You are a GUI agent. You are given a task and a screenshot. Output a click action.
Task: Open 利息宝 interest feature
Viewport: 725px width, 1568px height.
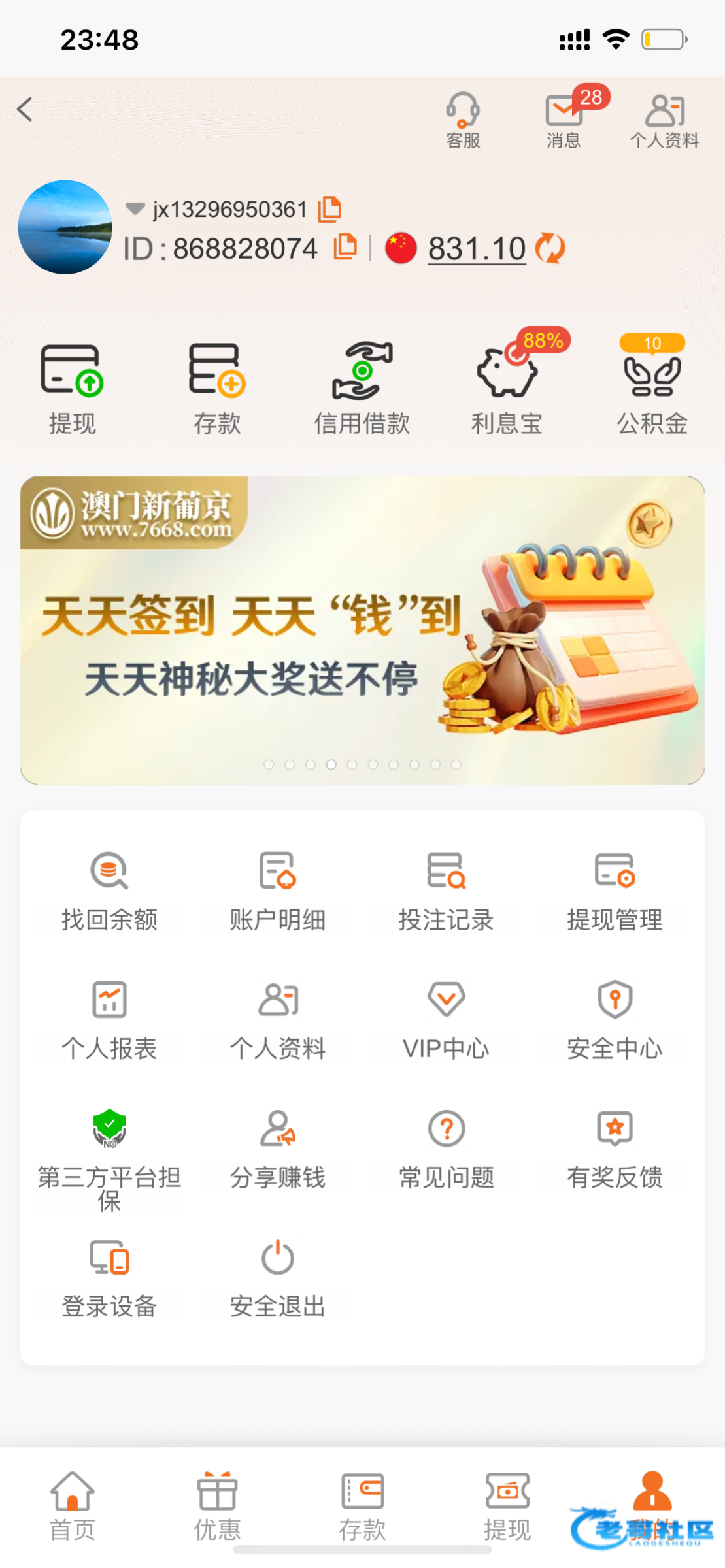coord(507,388)
